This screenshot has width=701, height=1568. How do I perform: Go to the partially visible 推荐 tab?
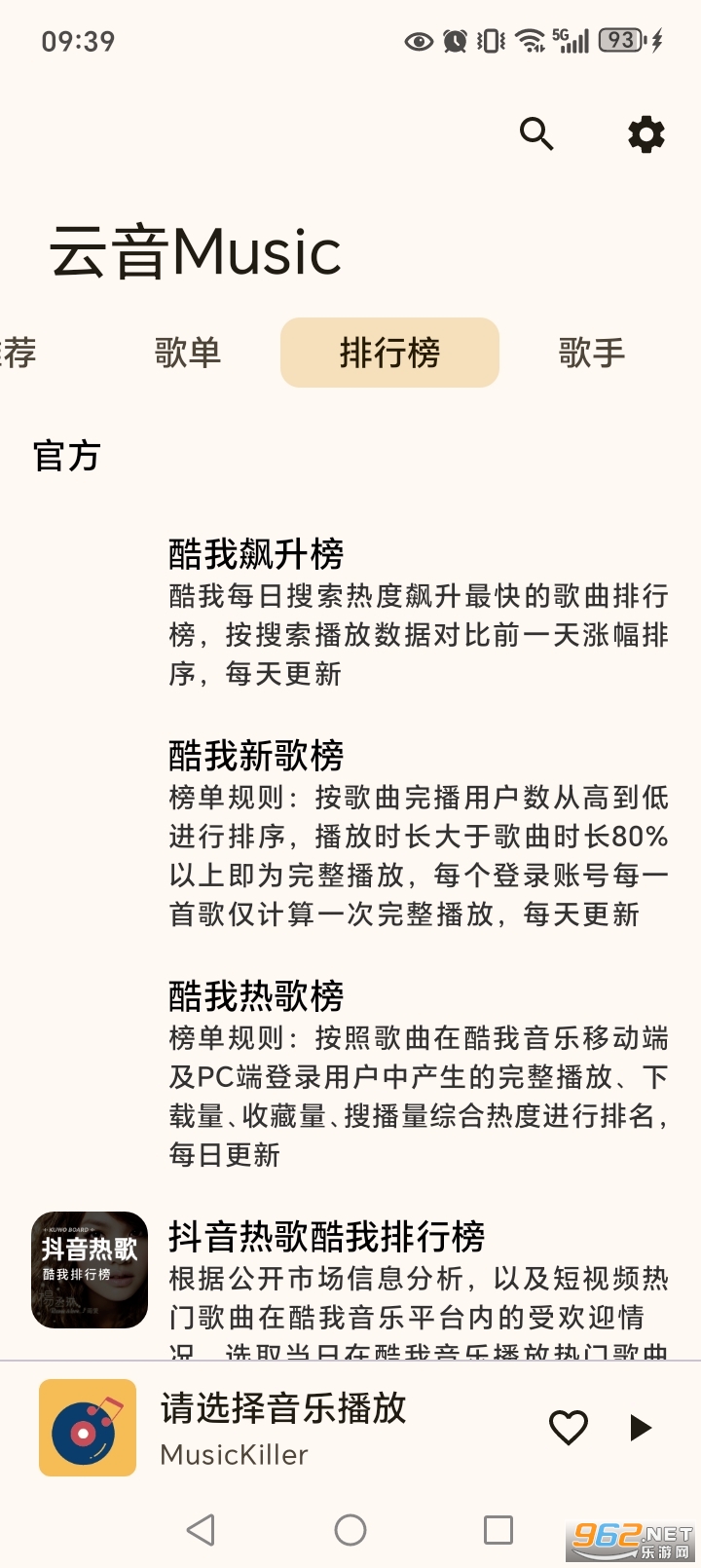[18, 353]
